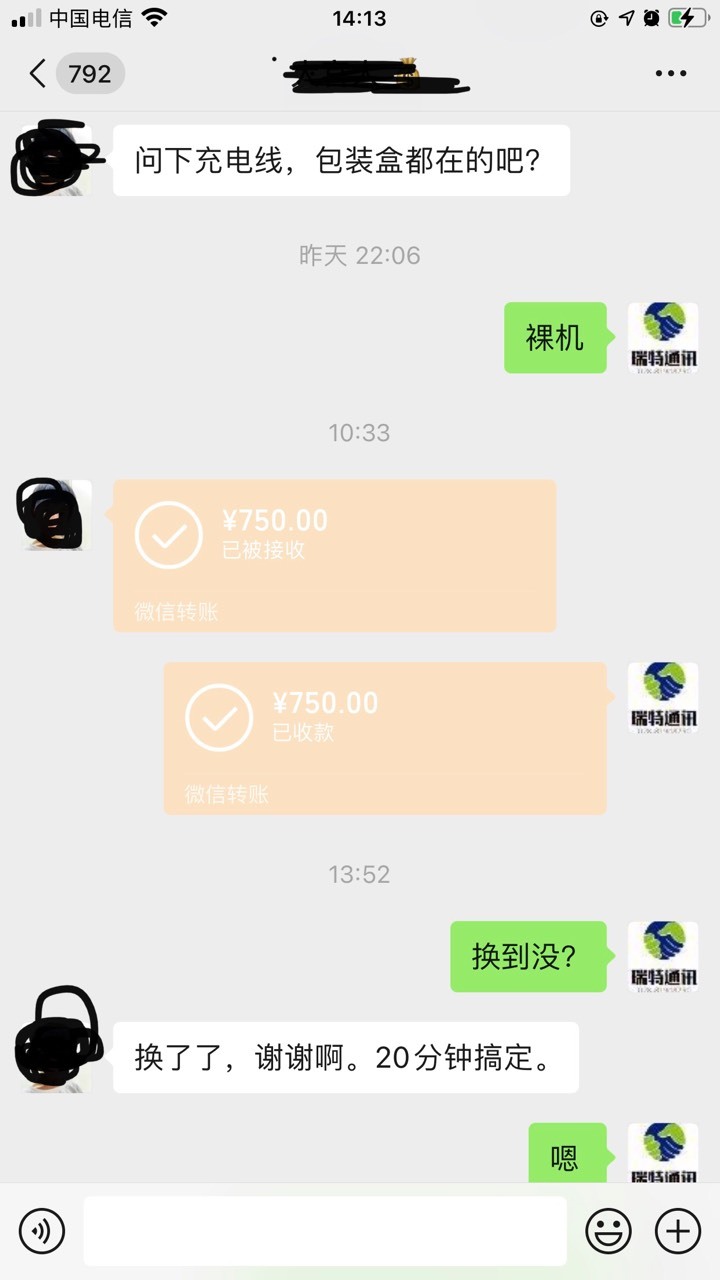Open the three-dot chat options menu
The image size is (720, 1280).
[671, 73]
